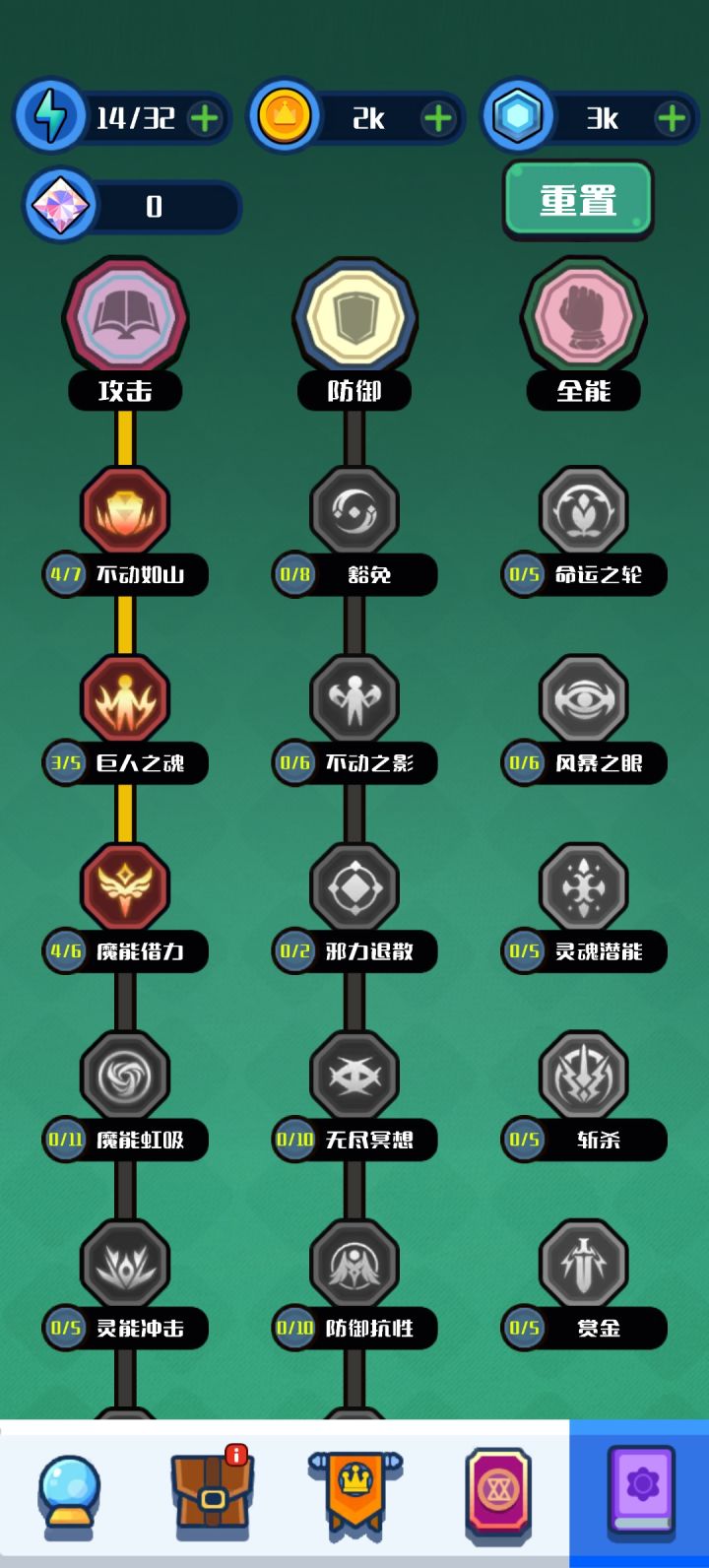The height and width of the screenshot is (1568, 709).
Task: Open the crystal ball tab in bottom navigation
Action: click(67, 1493)
